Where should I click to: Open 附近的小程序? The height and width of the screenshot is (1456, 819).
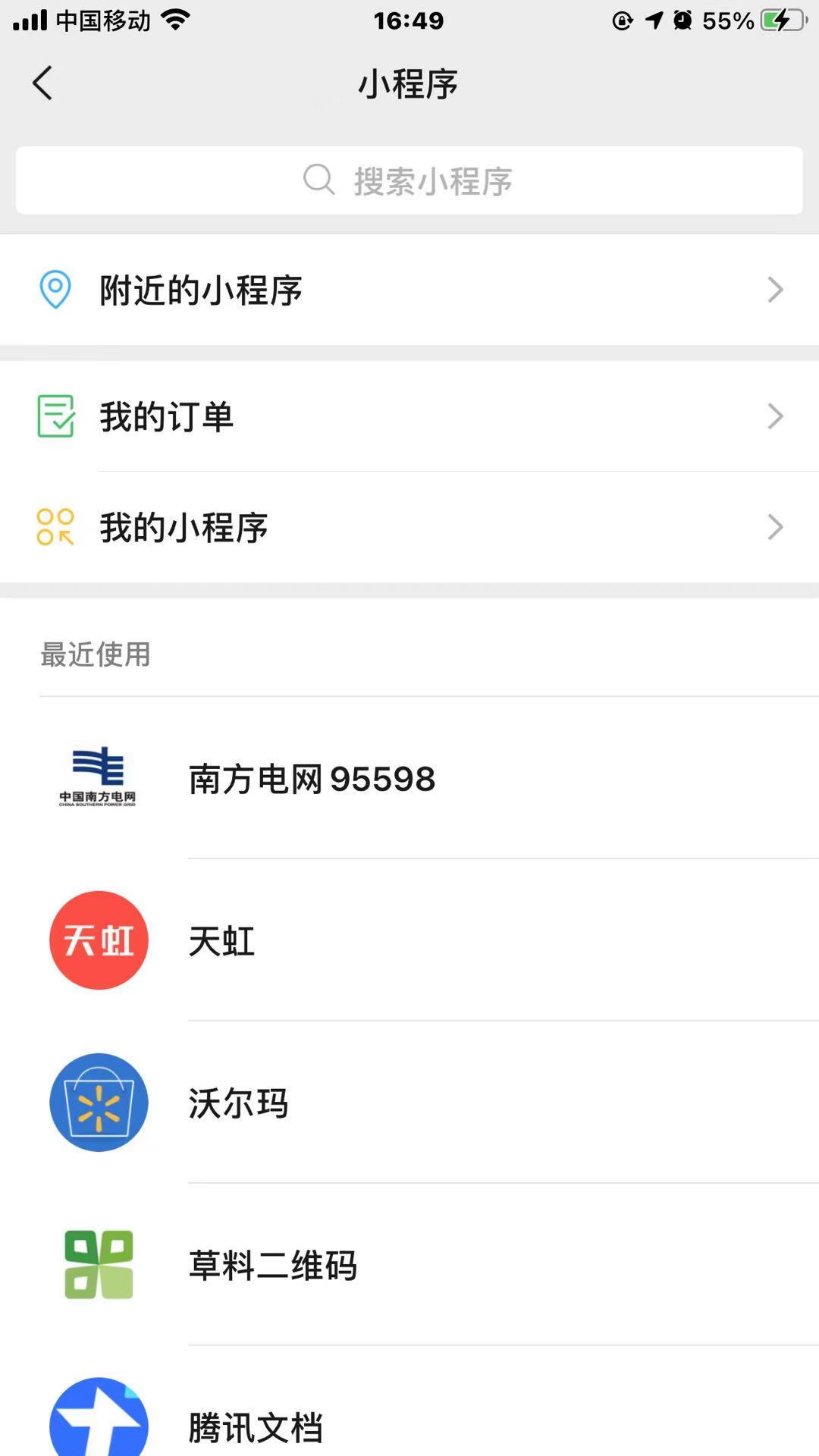tap(409, 290)
